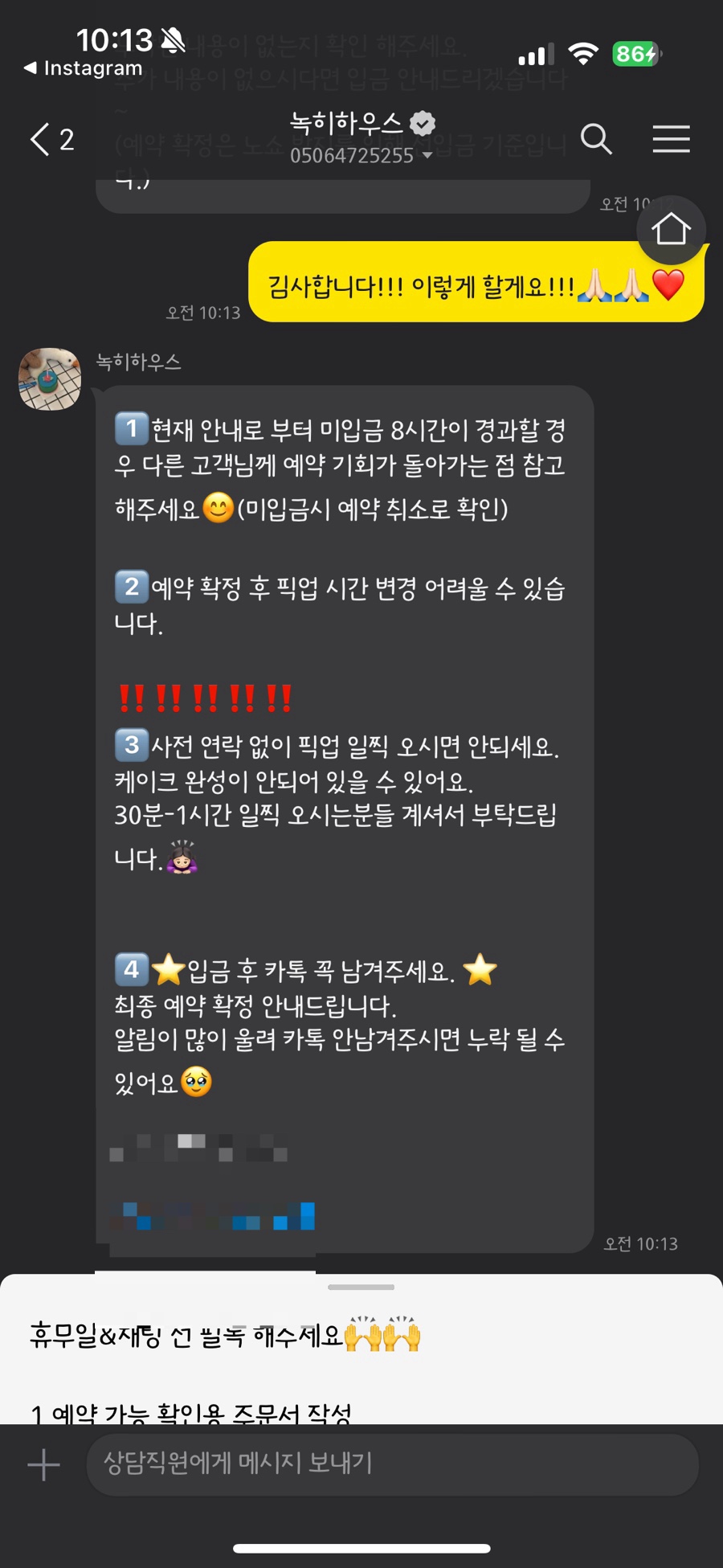Open the channel home button

click(671, 231)
